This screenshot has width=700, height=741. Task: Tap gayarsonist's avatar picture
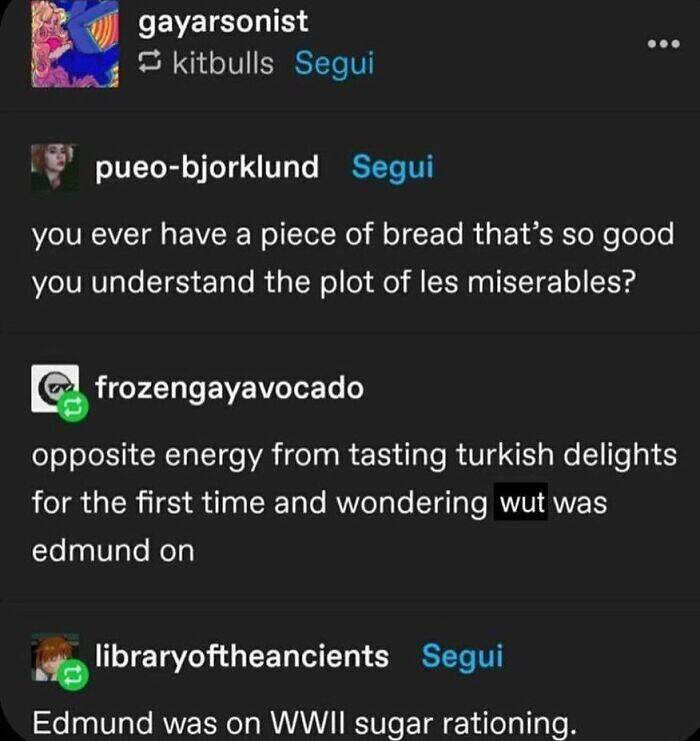click(75, 44)
